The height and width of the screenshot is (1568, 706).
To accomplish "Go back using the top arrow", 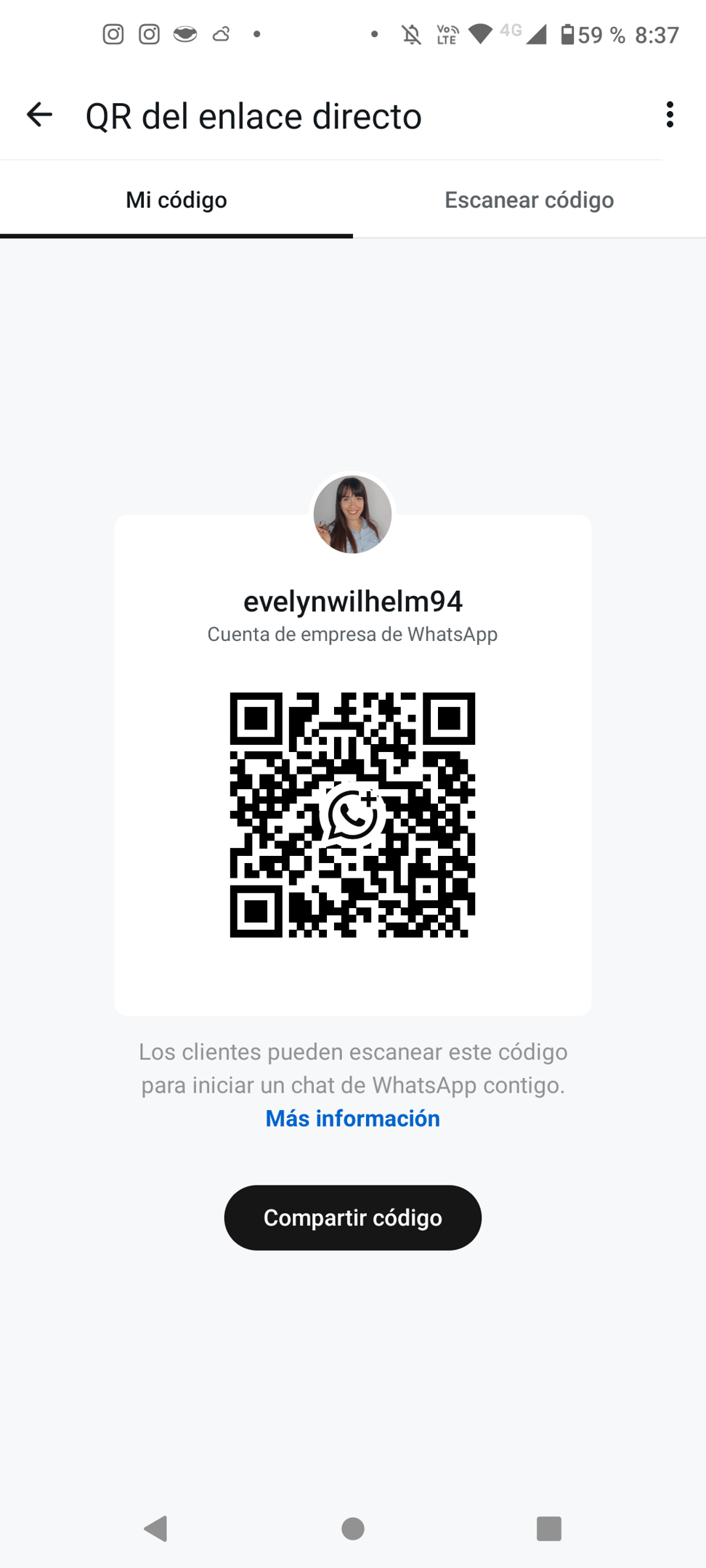I will (40, 115).
